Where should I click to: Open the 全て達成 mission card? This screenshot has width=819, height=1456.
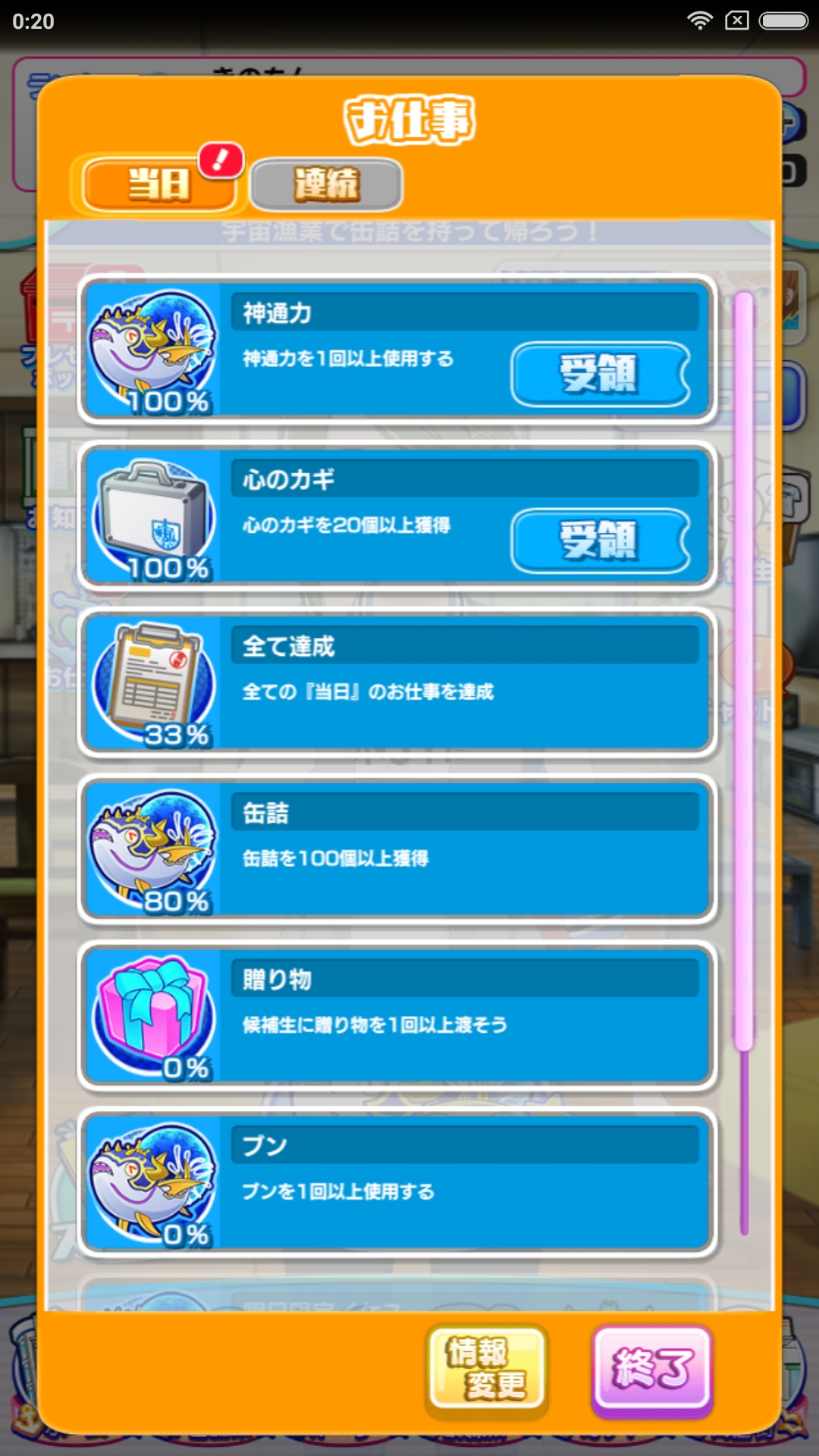click(397, 682)
